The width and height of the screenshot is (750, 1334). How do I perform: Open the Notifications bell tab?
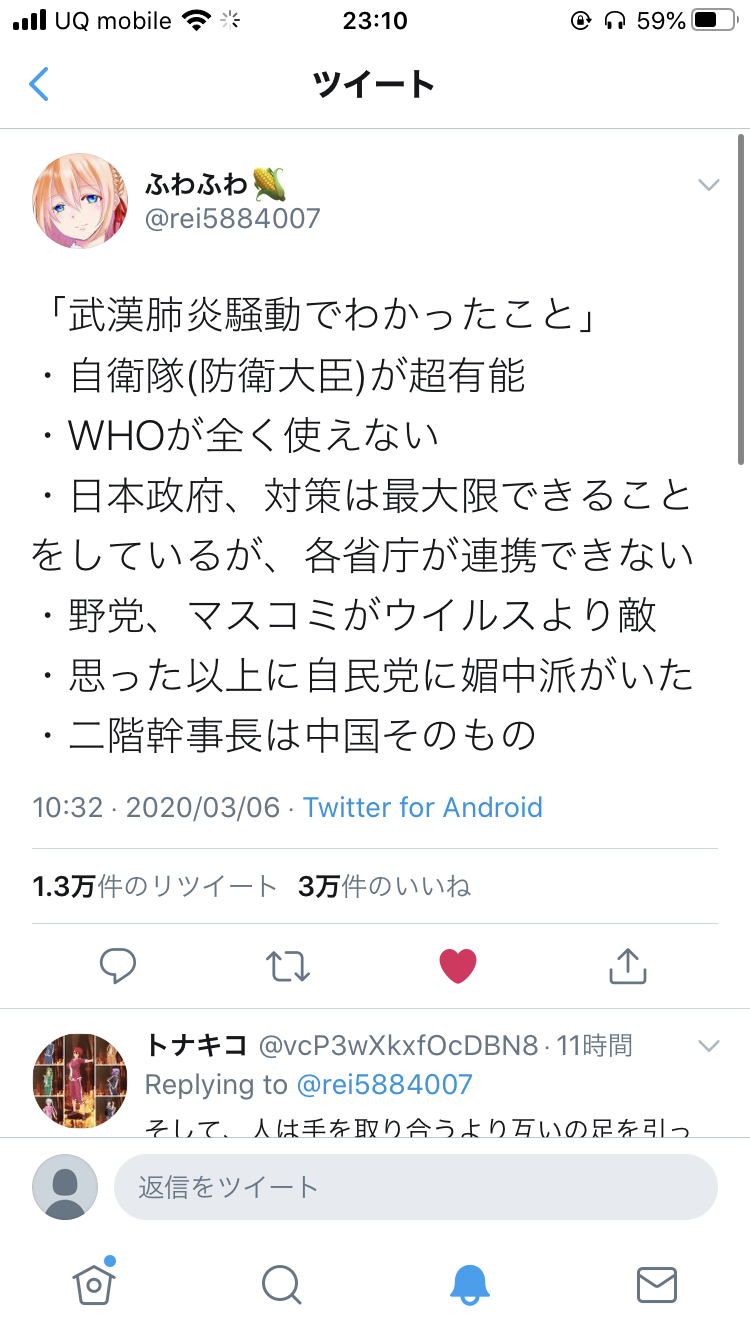[469, 1284]
